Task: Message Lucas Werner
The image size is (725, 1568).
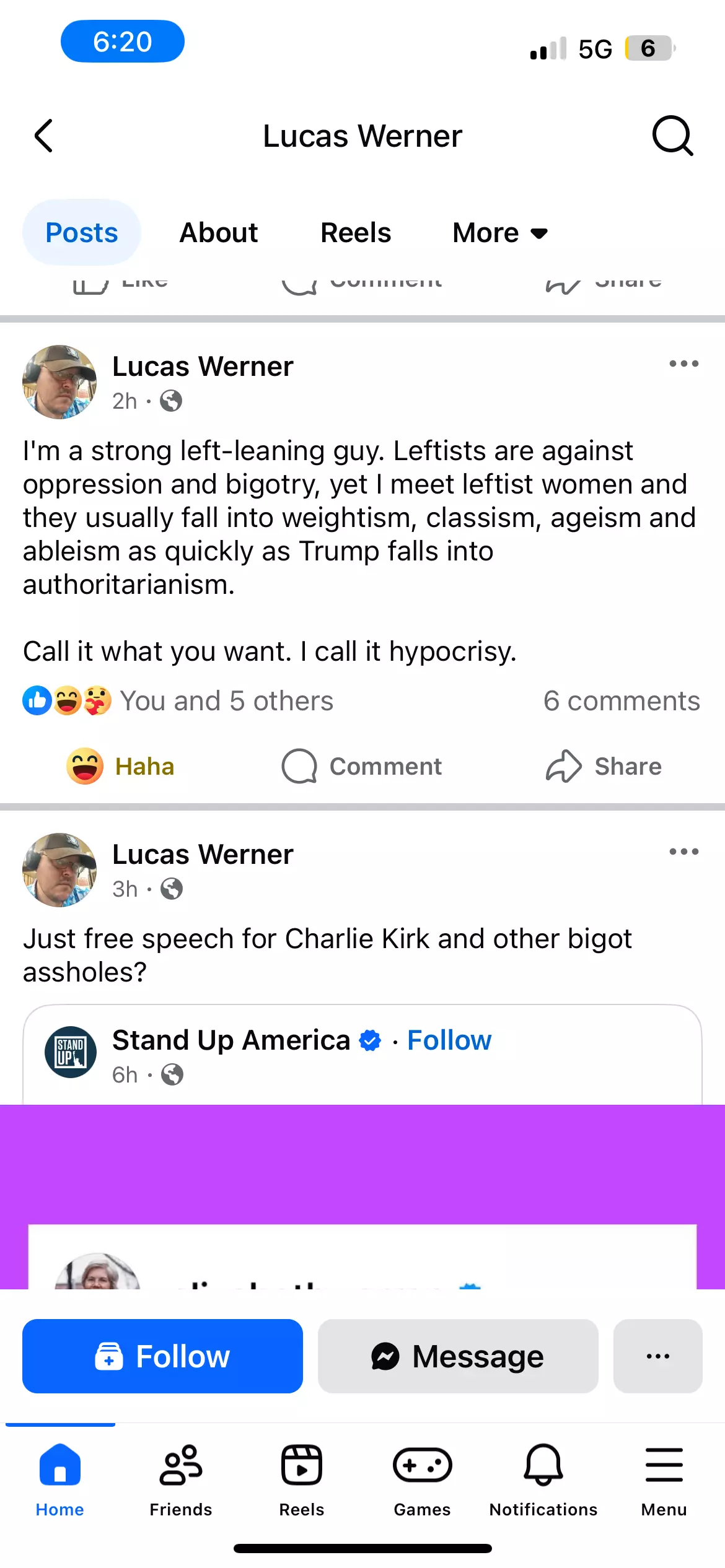Action: (458, 1356)
